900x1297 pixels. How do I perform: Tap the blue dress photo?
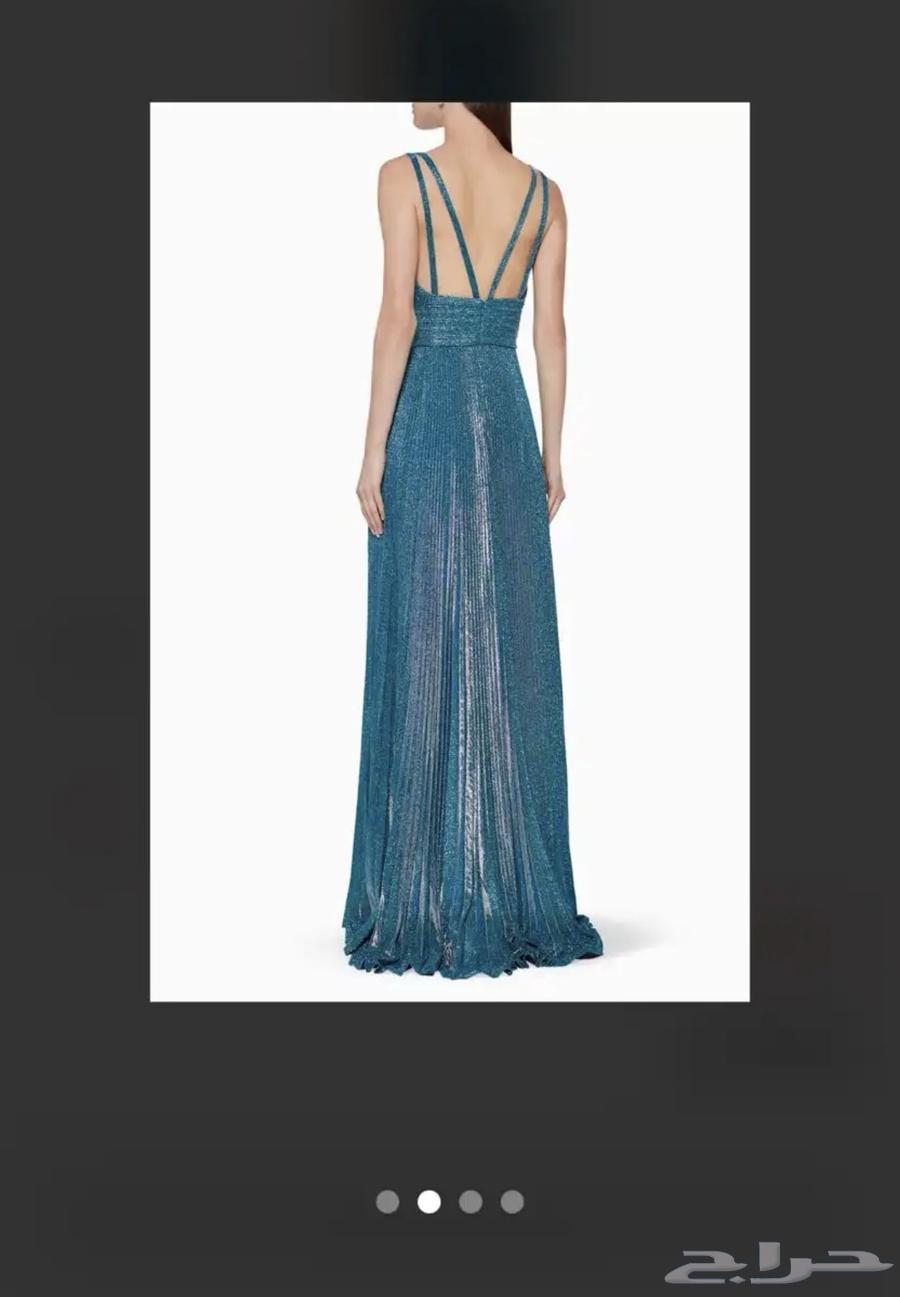point(449,551)
